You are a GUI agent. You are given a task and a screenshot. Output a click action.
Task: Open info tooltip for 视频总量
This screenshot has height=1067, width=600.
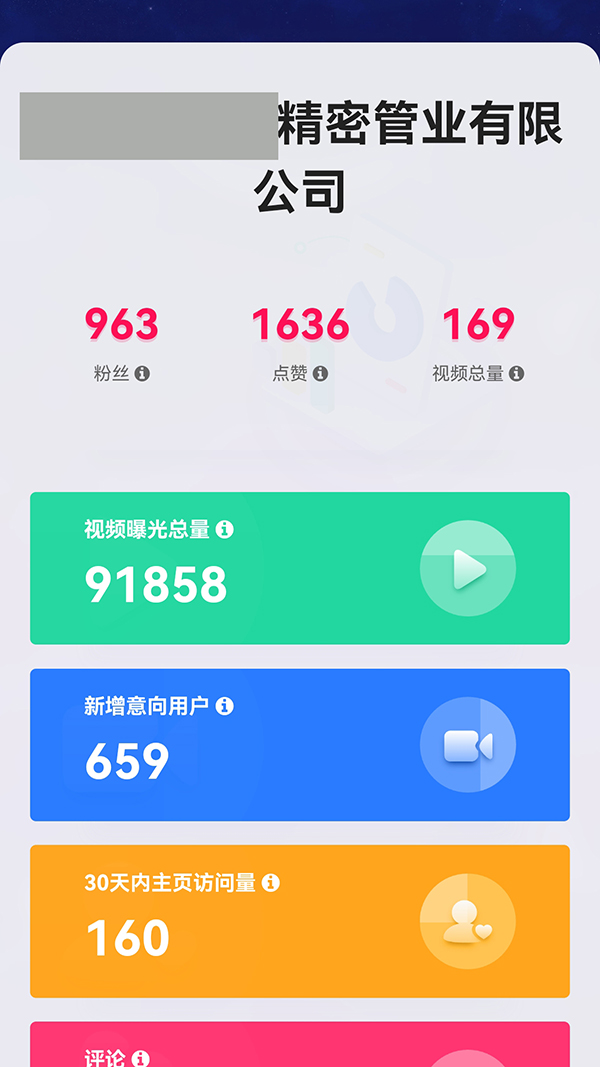point(516,374)
